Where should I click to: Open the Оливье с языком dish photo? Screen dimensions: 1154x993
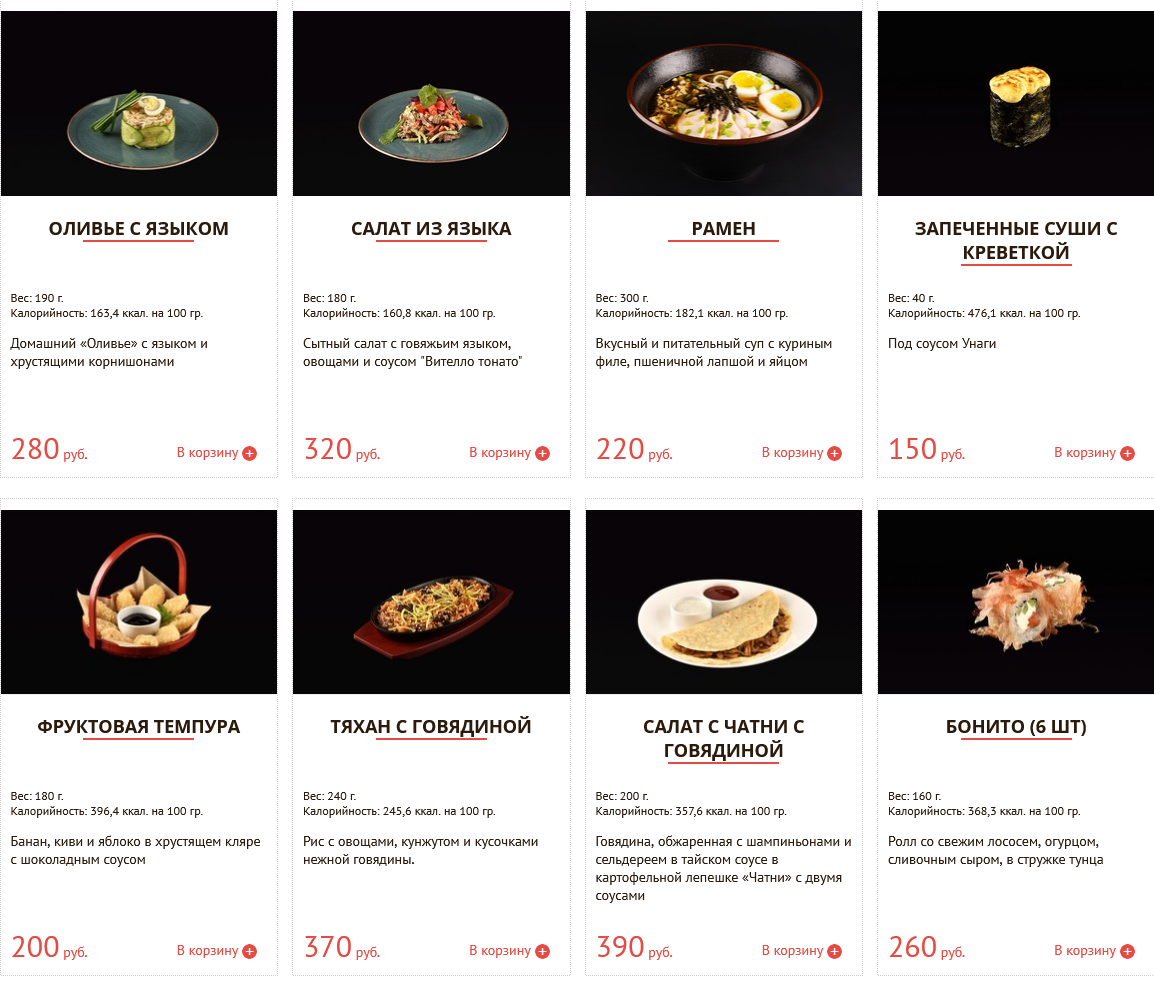(139, 104)
